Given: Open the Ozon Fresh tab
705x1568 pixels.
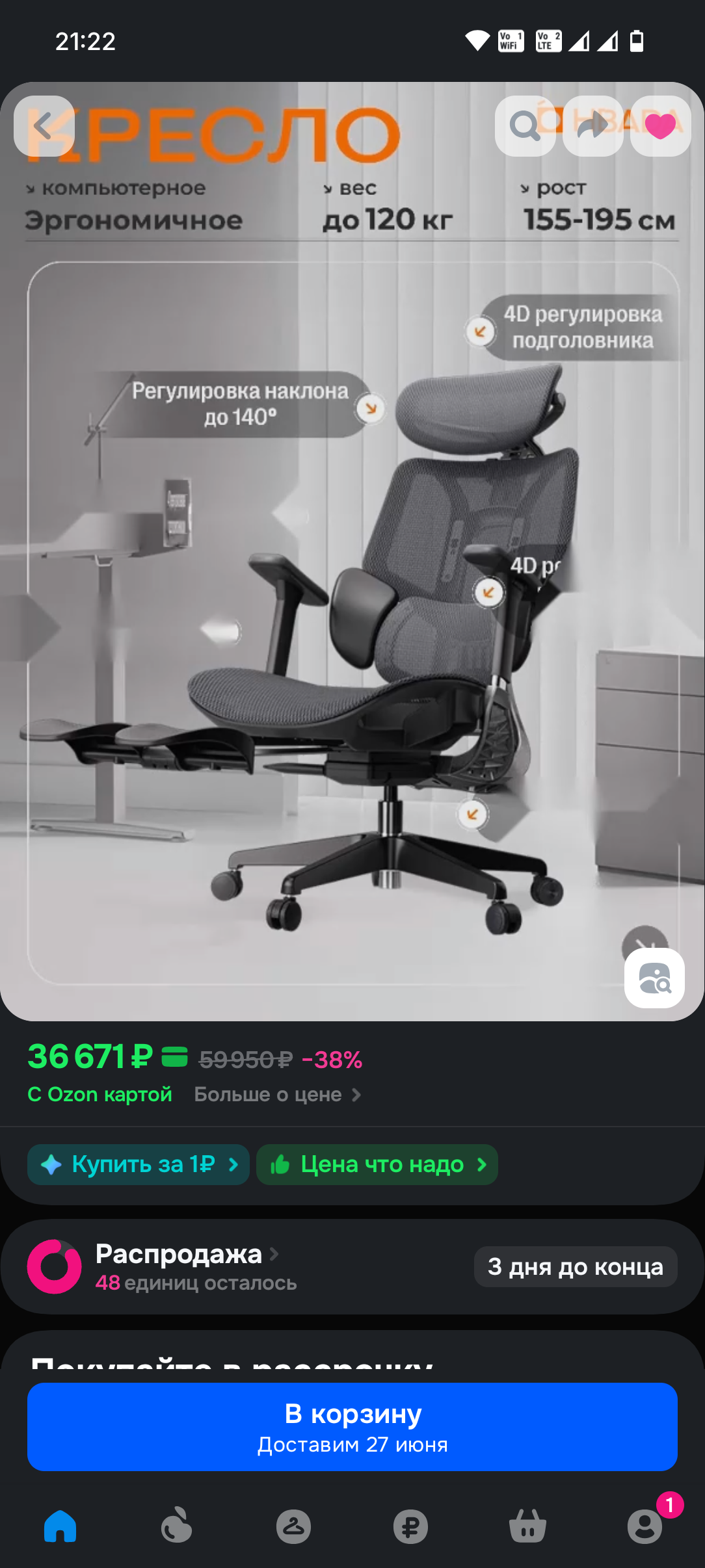Looking at the screenshot, I should tap(177, 1526).
